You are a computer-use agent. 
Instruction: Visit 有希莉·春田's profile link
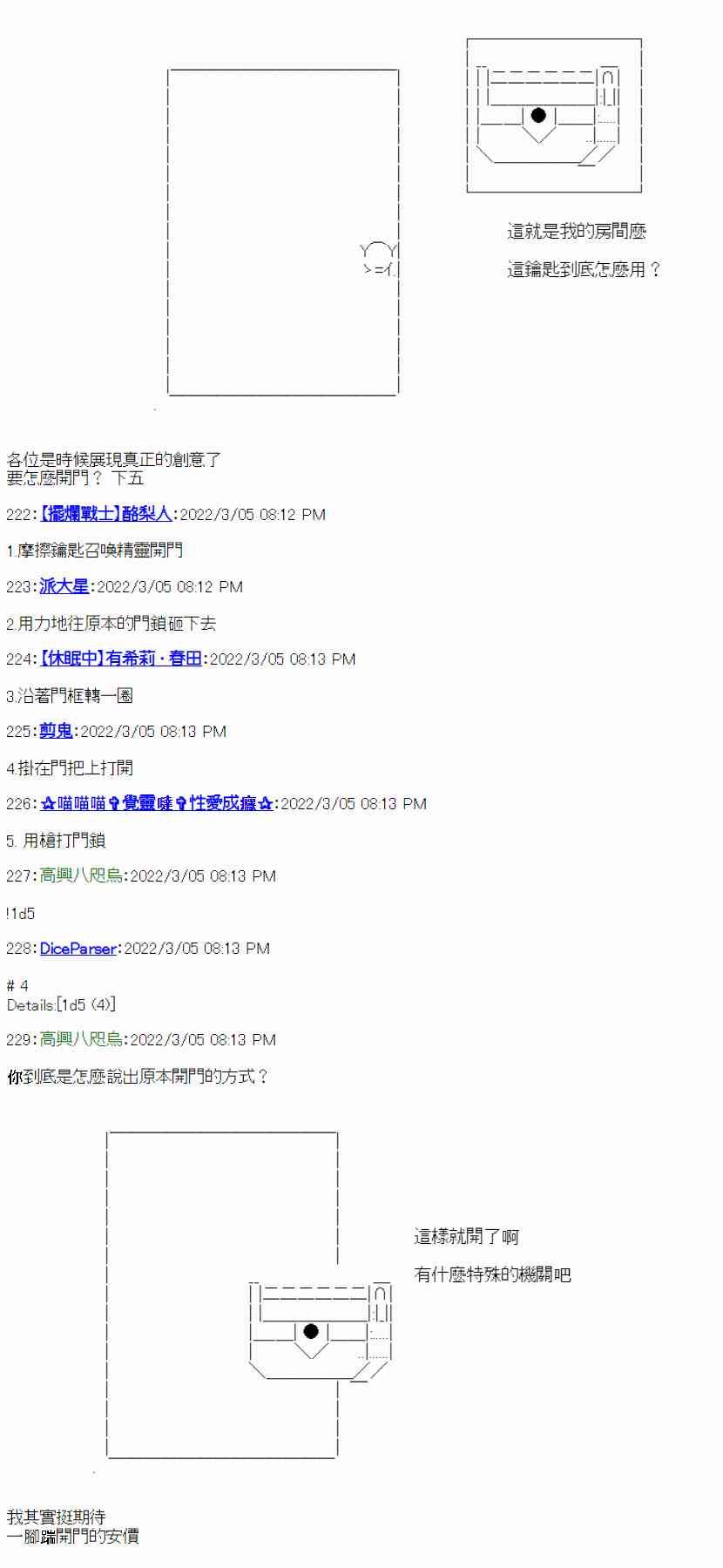coord(121,659)
